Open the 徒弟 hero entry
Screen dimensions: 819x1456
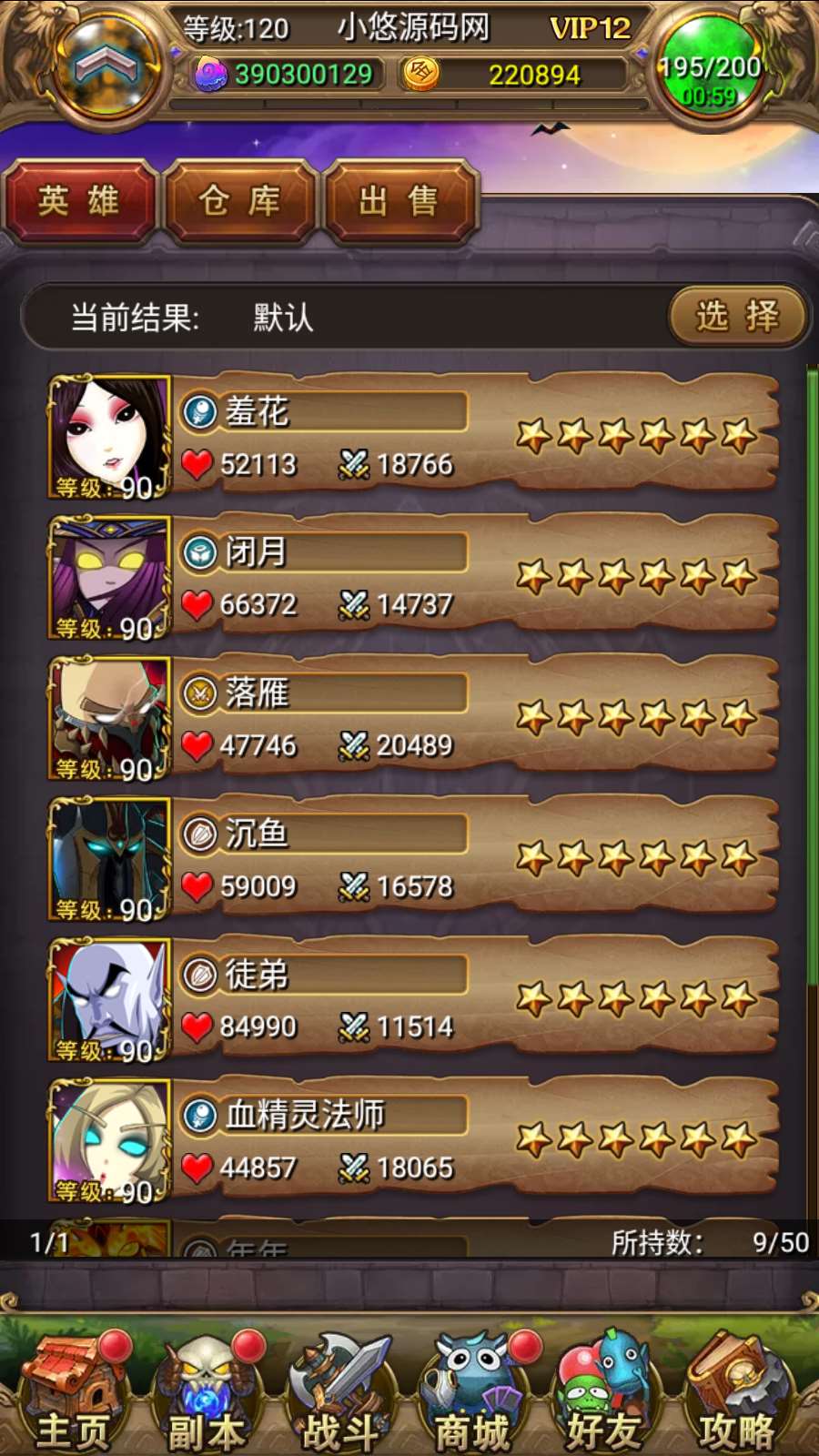pyautogui.click(x=414, y=1001)
